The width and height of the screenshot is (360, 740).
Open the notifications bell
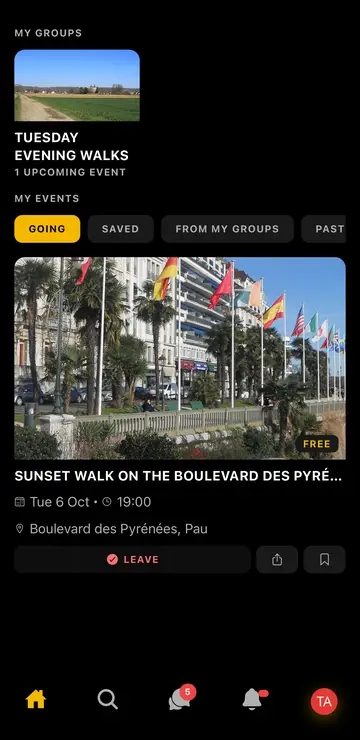(254, 698)
